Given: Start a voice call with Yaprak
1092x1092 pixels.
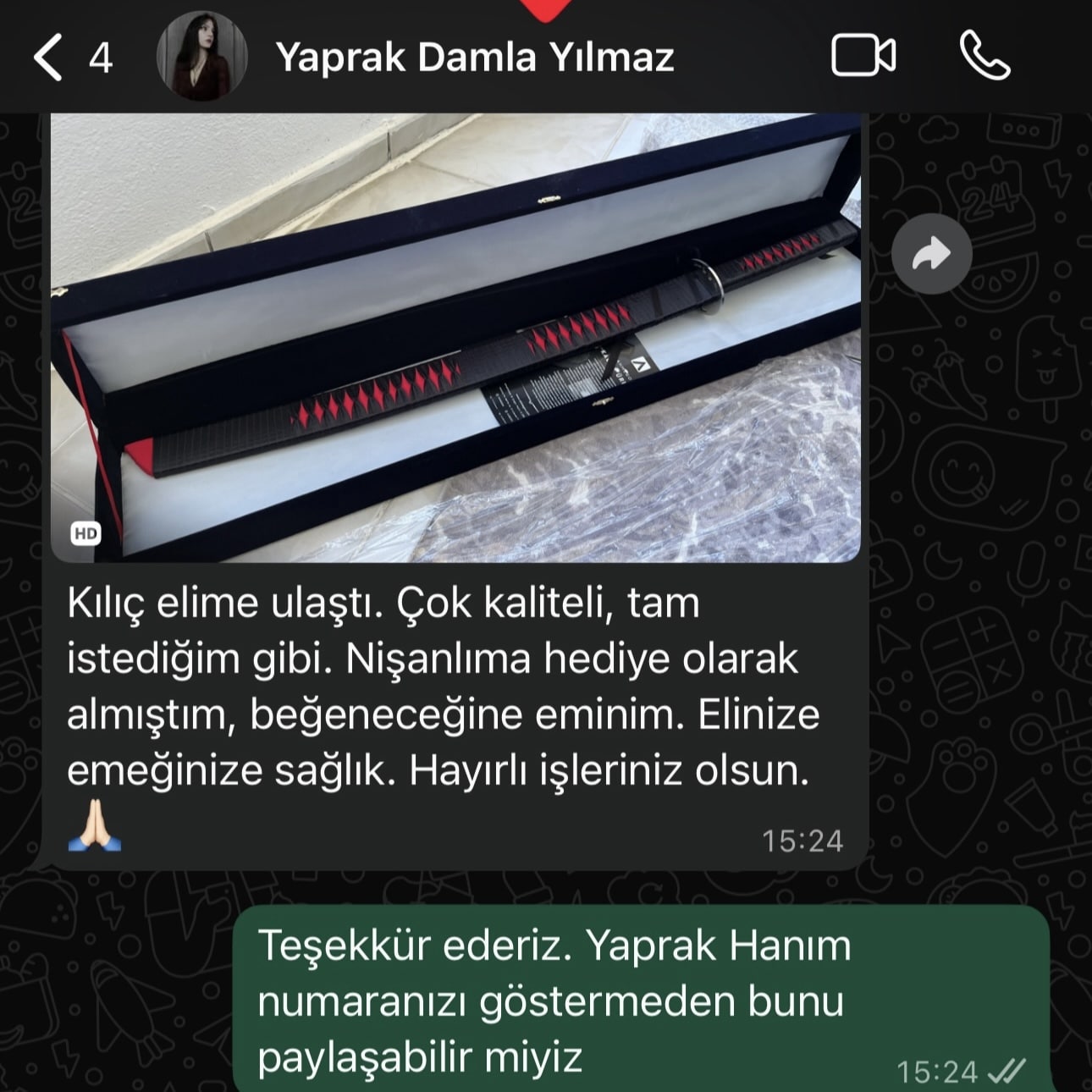Looking at the screenshot, I should point(984,57).
